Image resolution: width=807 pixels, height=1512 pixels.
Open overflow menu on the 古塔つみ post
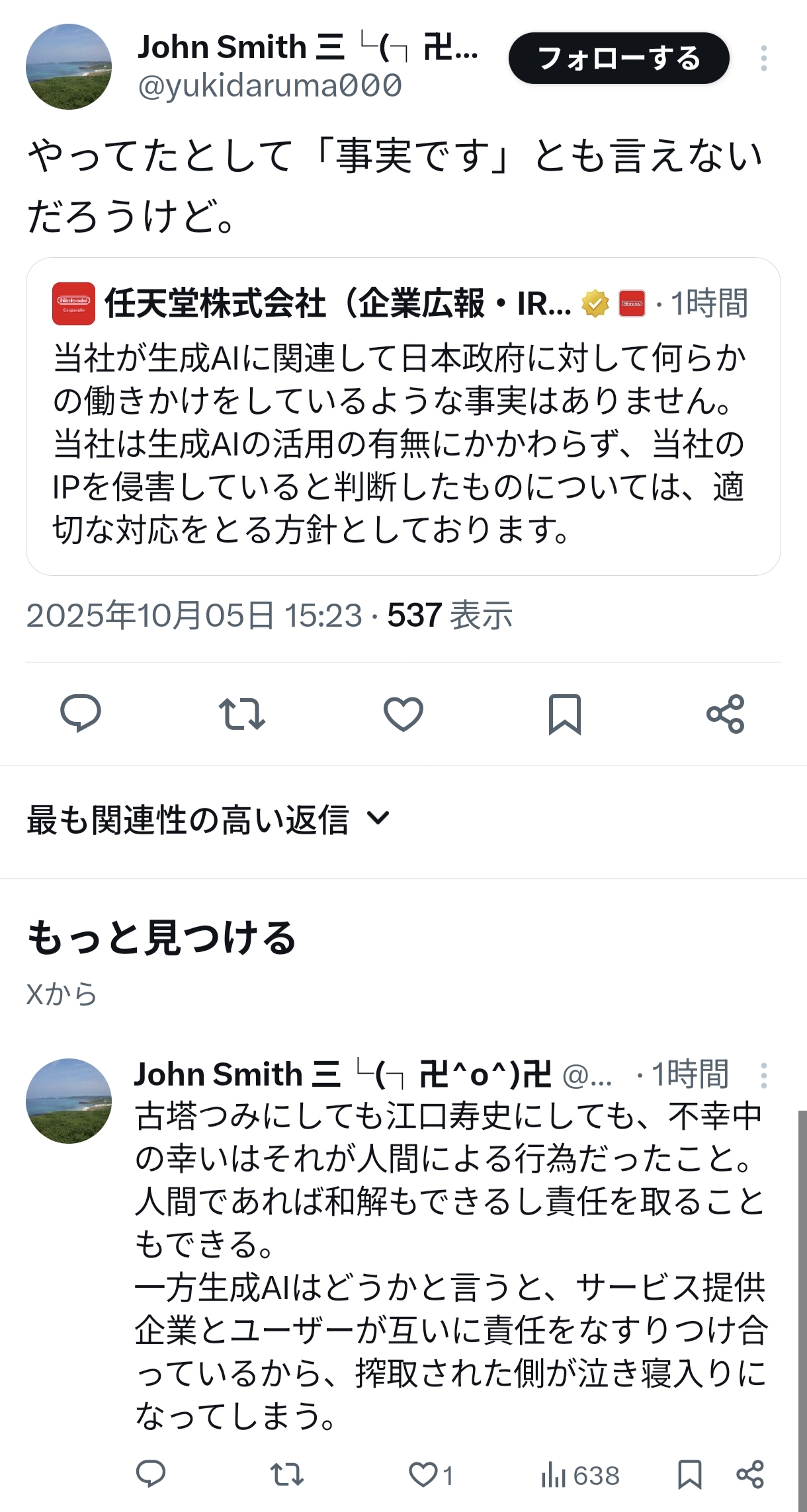click(763, 1076)
